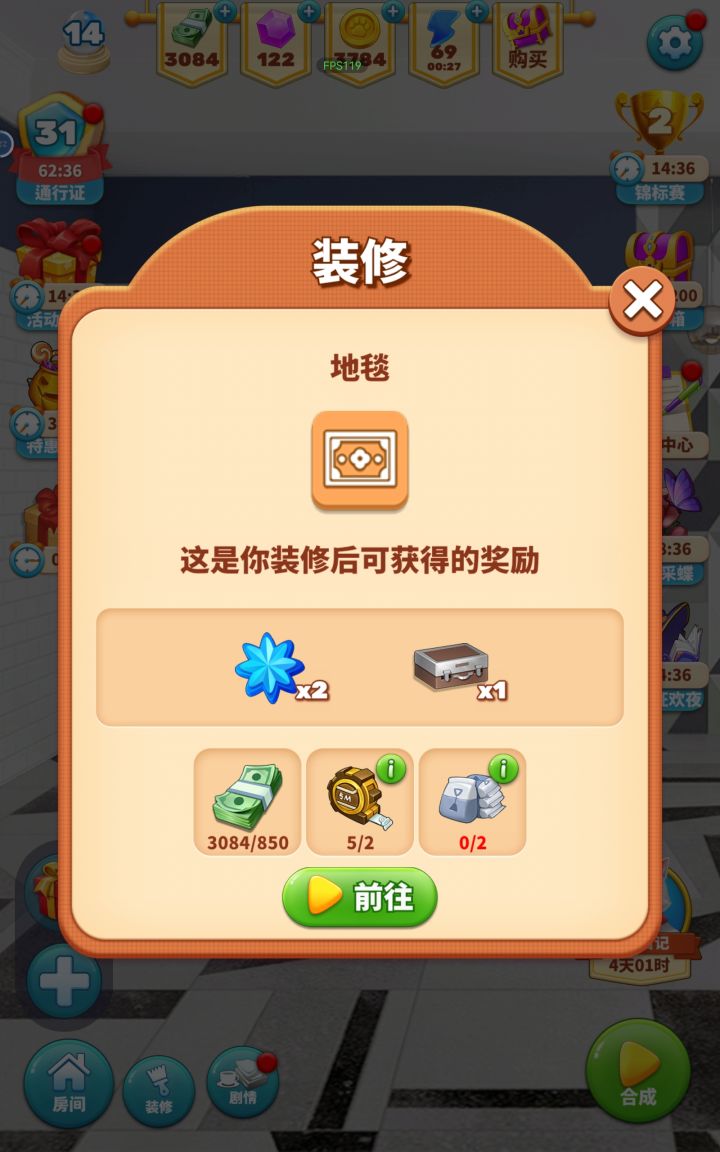This screenshot has width=720, height=1152.
Task: Switch to the 房间 room tab
Action: tap(68, 1085)
